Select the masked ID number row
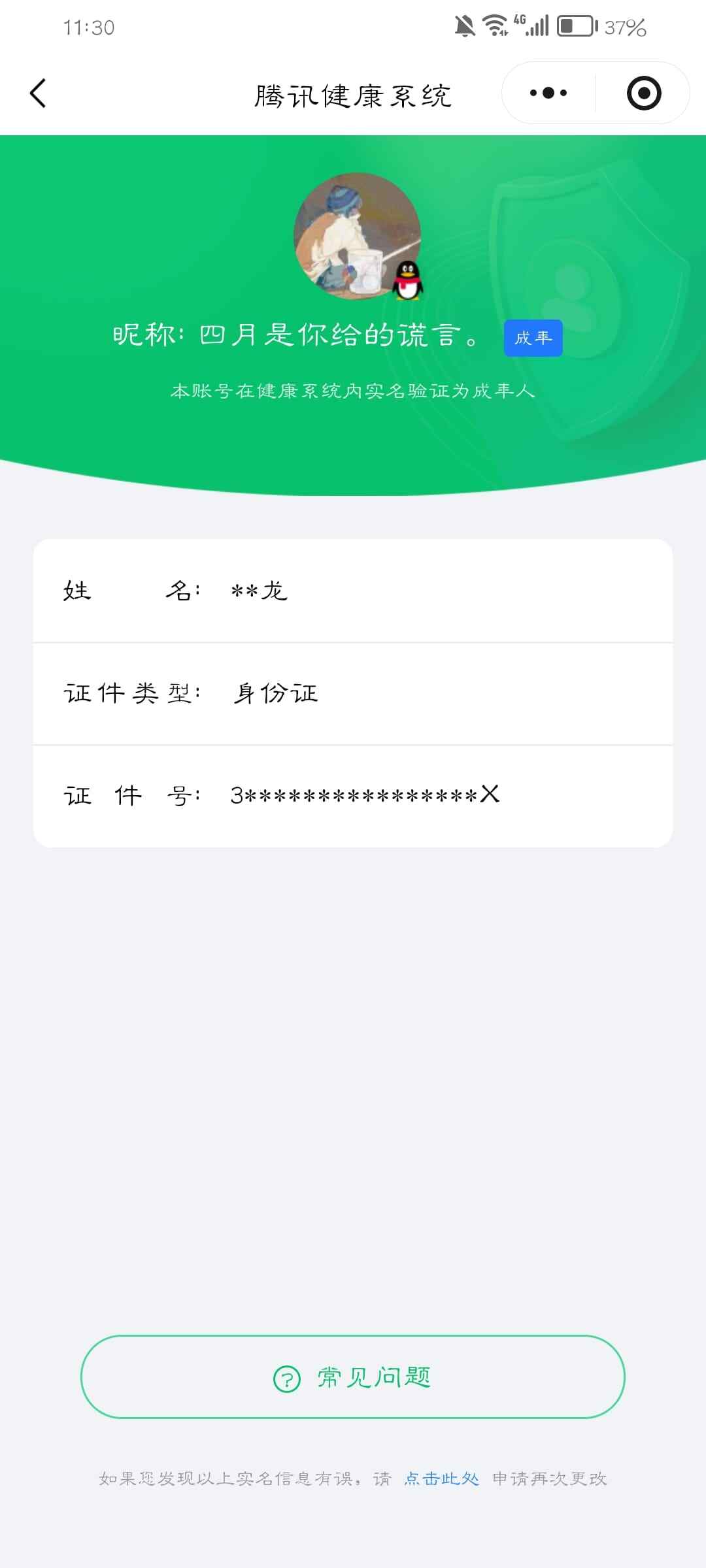The width and height of the screenshot is (706, 1568). [x=353, y=795]
